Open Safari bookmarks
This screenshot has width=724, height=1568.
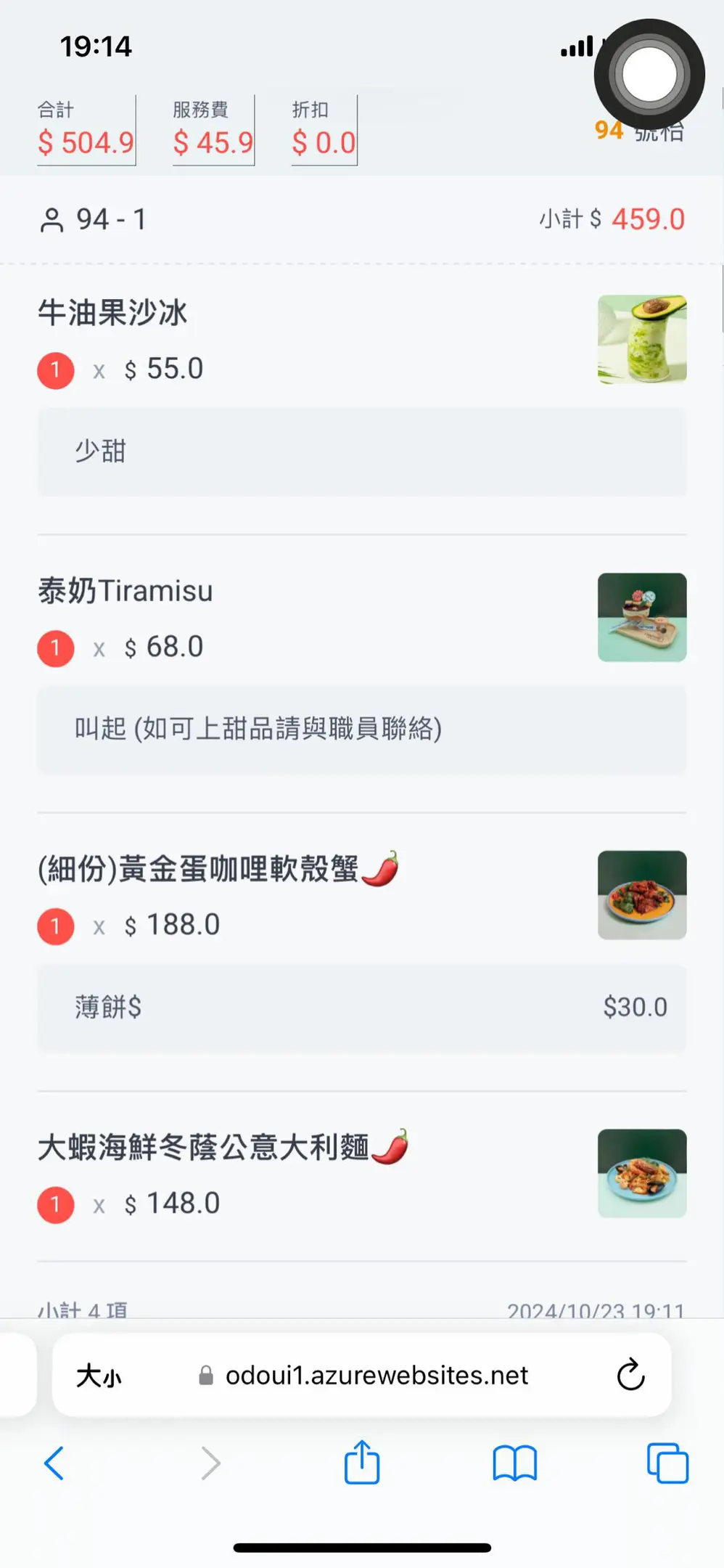coord(514,1463)
